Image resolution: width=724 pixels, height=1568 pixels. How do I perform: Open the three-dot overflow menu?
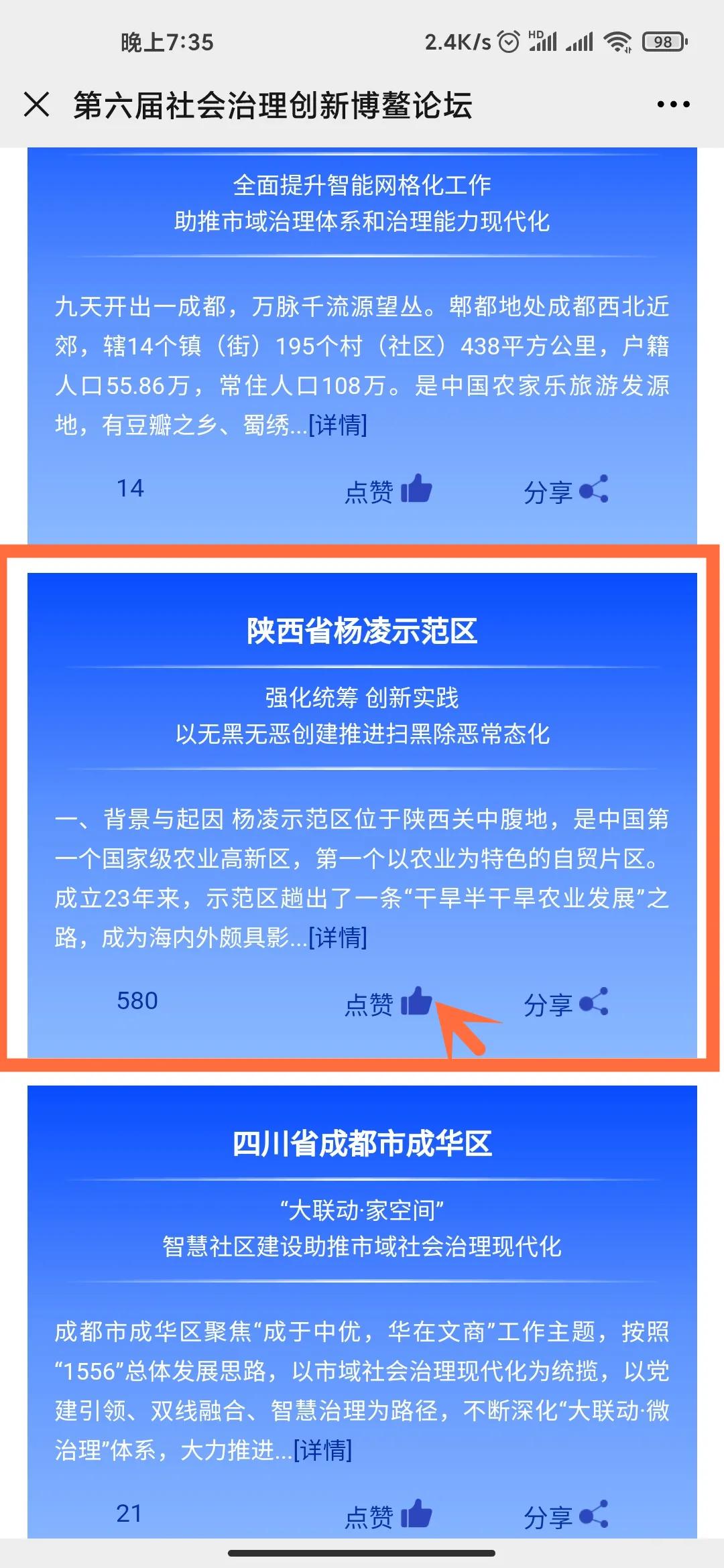point(673,105)
